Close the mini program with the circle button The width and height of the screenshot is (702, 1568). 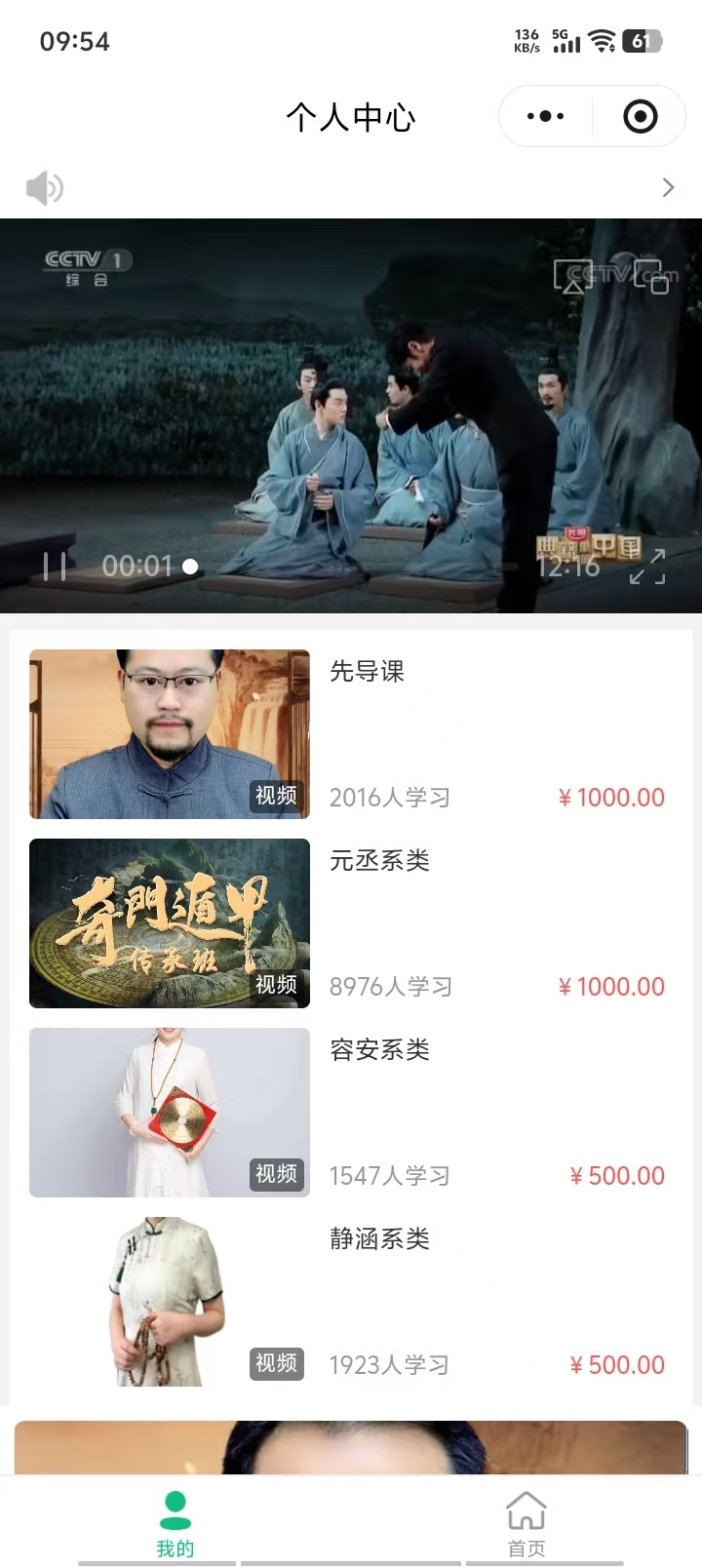coord(640,117)
